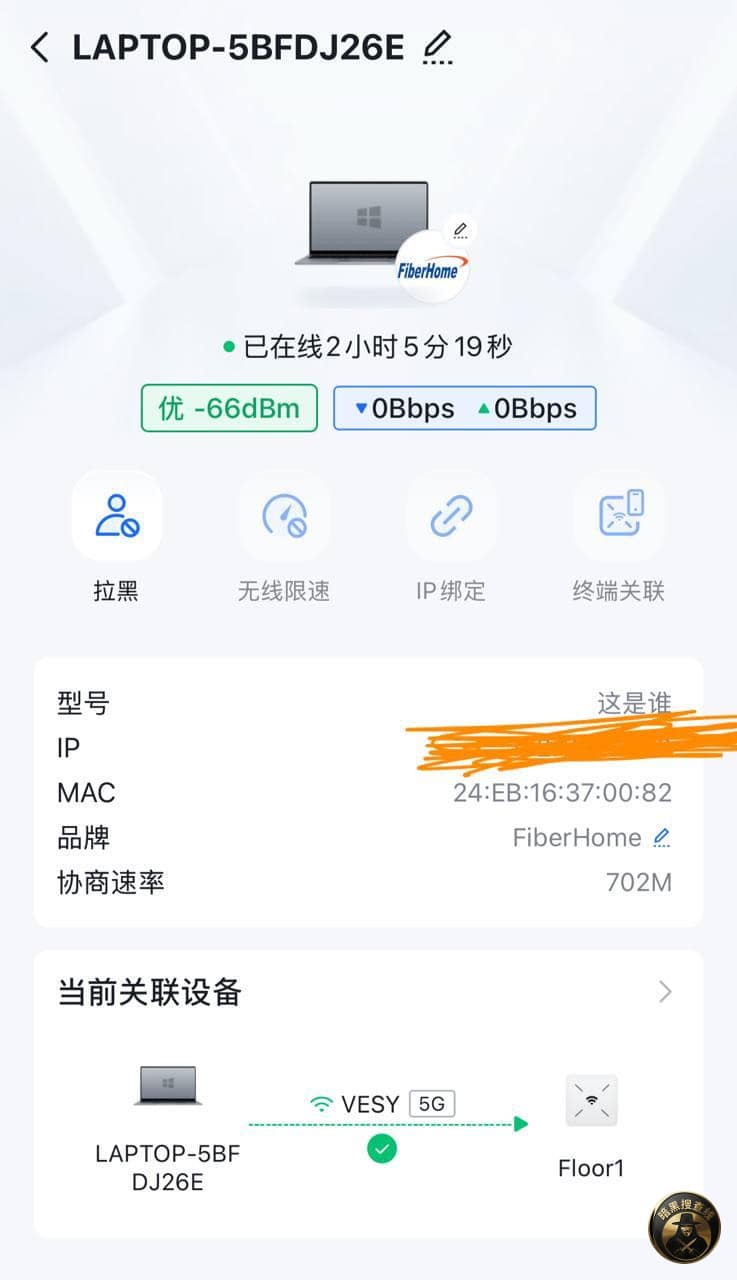Viewport: 737px width, 1280px height.
Task: Expand 当前关联设备 with the chevron
Action: click(665, 992)
